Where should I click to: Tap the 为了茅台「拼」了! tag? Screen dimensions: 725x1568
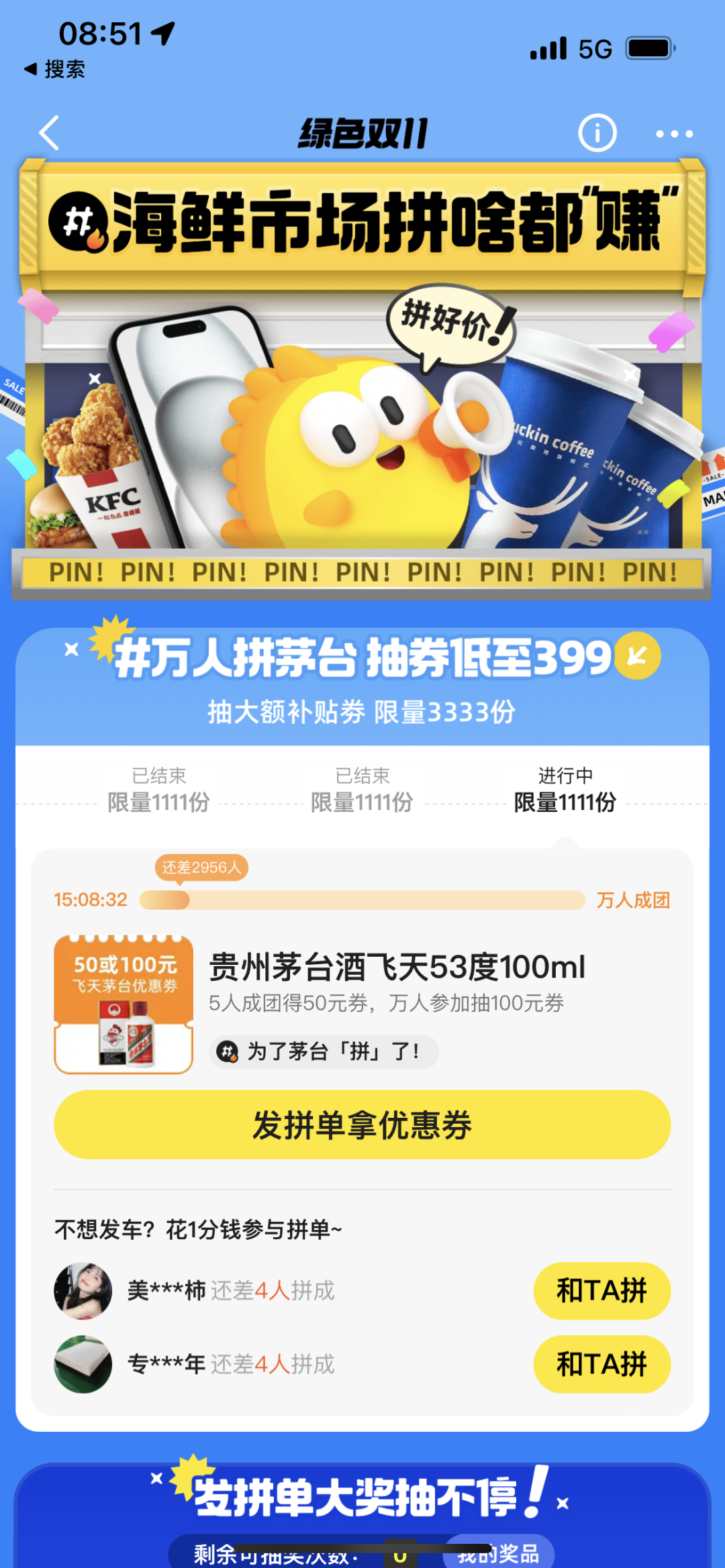pos(324,1051)
